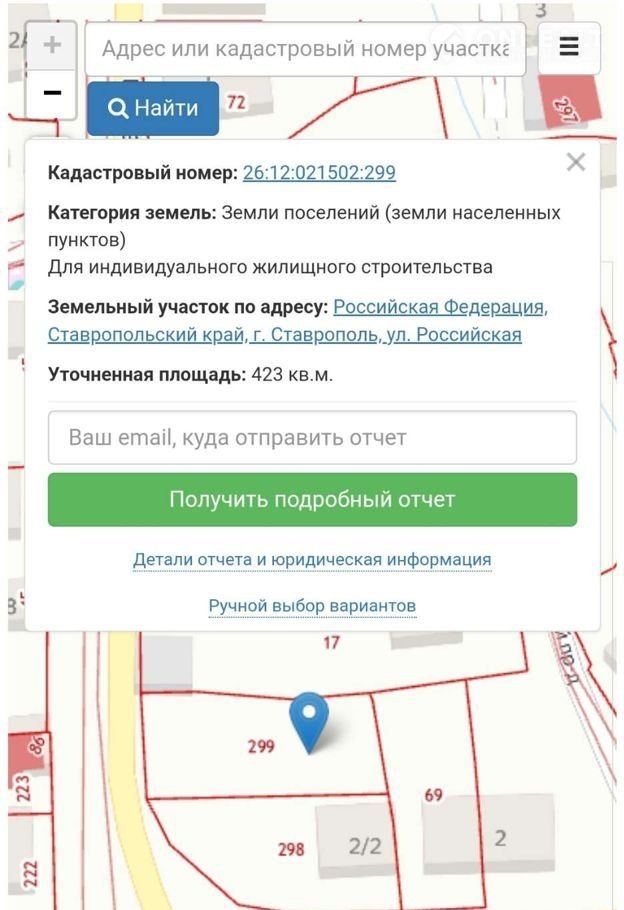
Task: Open Ручной выбор вариантов
Action: click(312, 606)
